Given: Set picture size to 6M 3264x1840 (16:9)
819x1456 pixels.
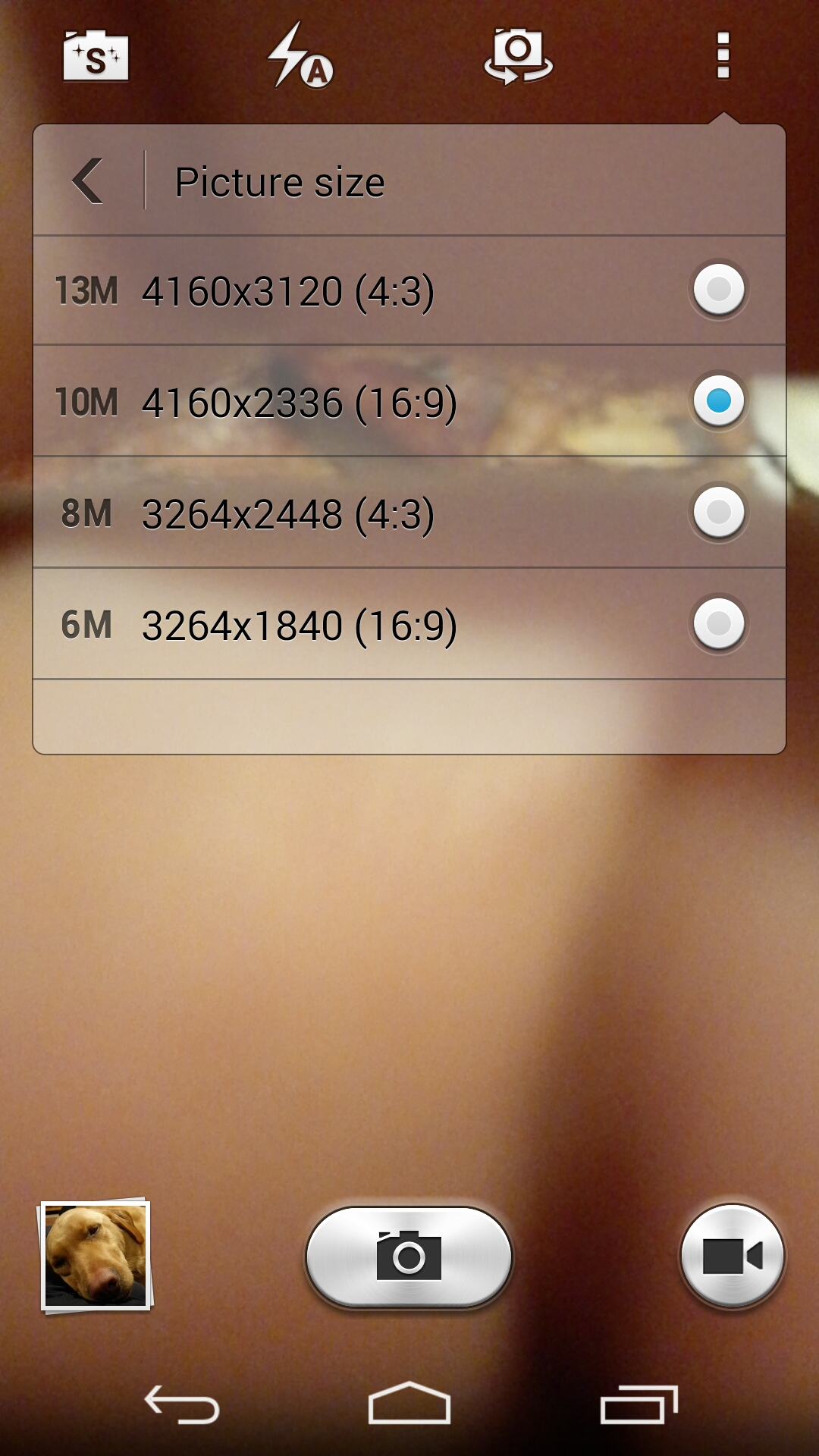Looking at the screenshot, I should click(x=409, y=624).
